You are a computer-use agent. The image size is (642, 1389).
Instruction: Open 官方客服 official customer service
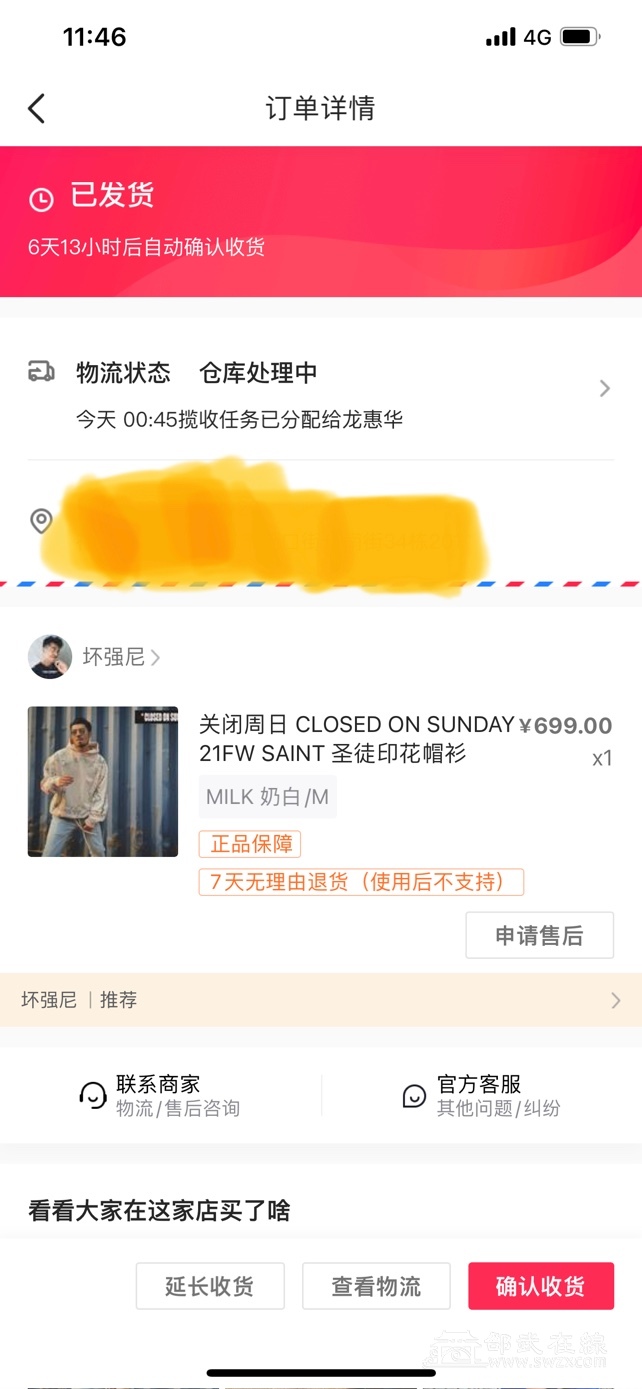(480, 1095)
